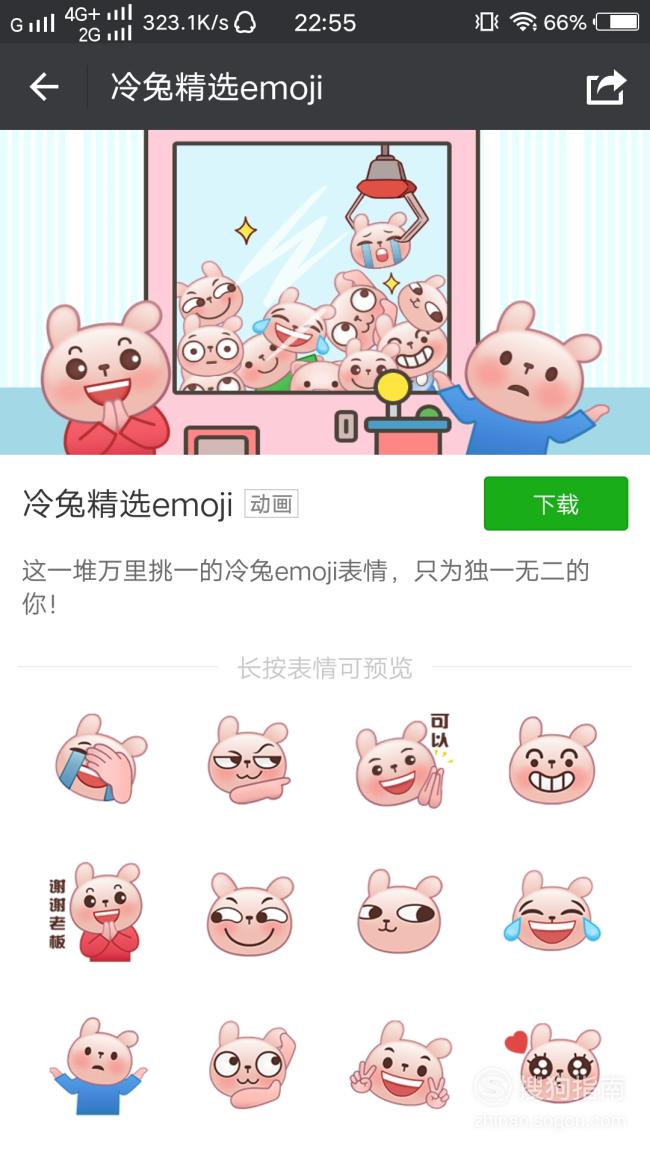Tap the green 下载 download button
The image size is (650, 1155).
click(x=556, y=504)
